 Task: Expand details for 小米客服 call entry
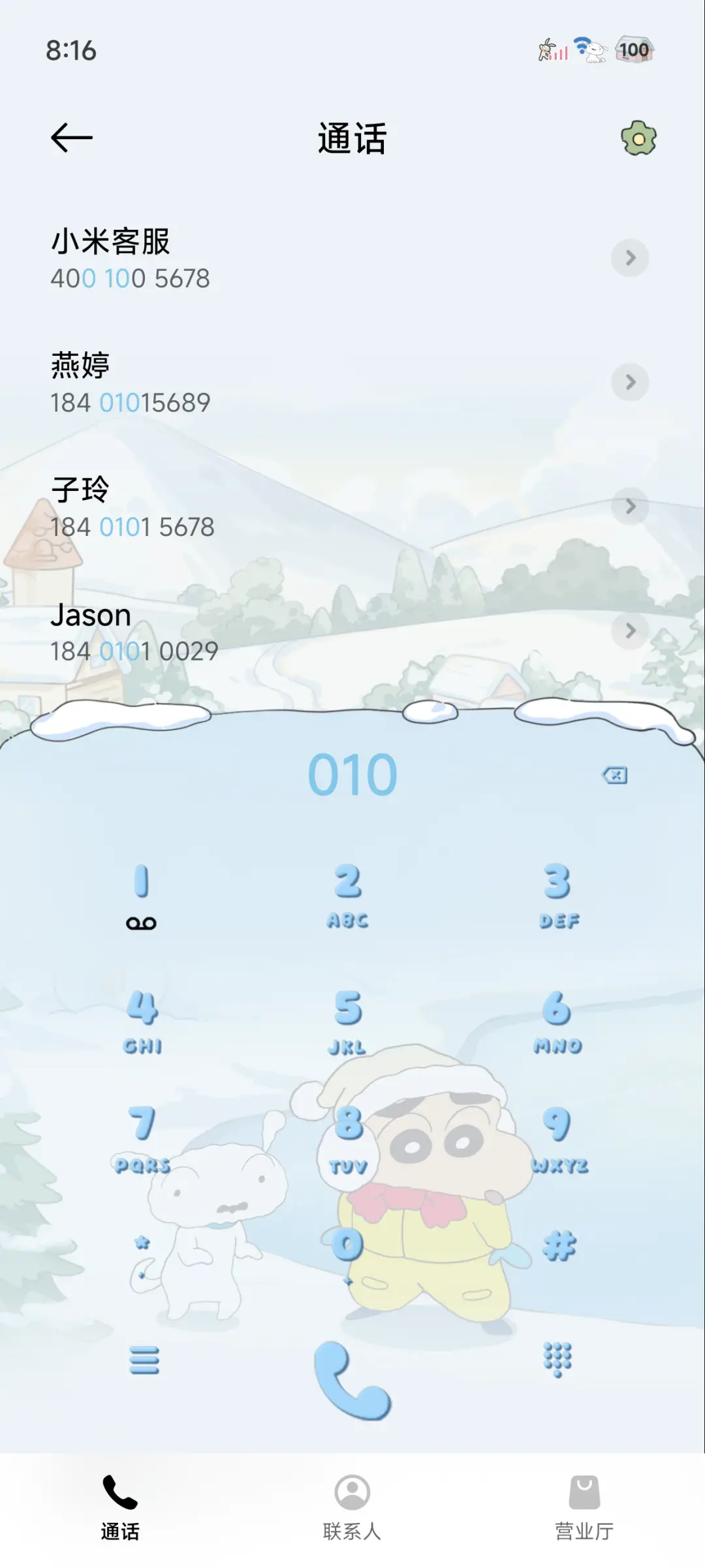(631, 259)
